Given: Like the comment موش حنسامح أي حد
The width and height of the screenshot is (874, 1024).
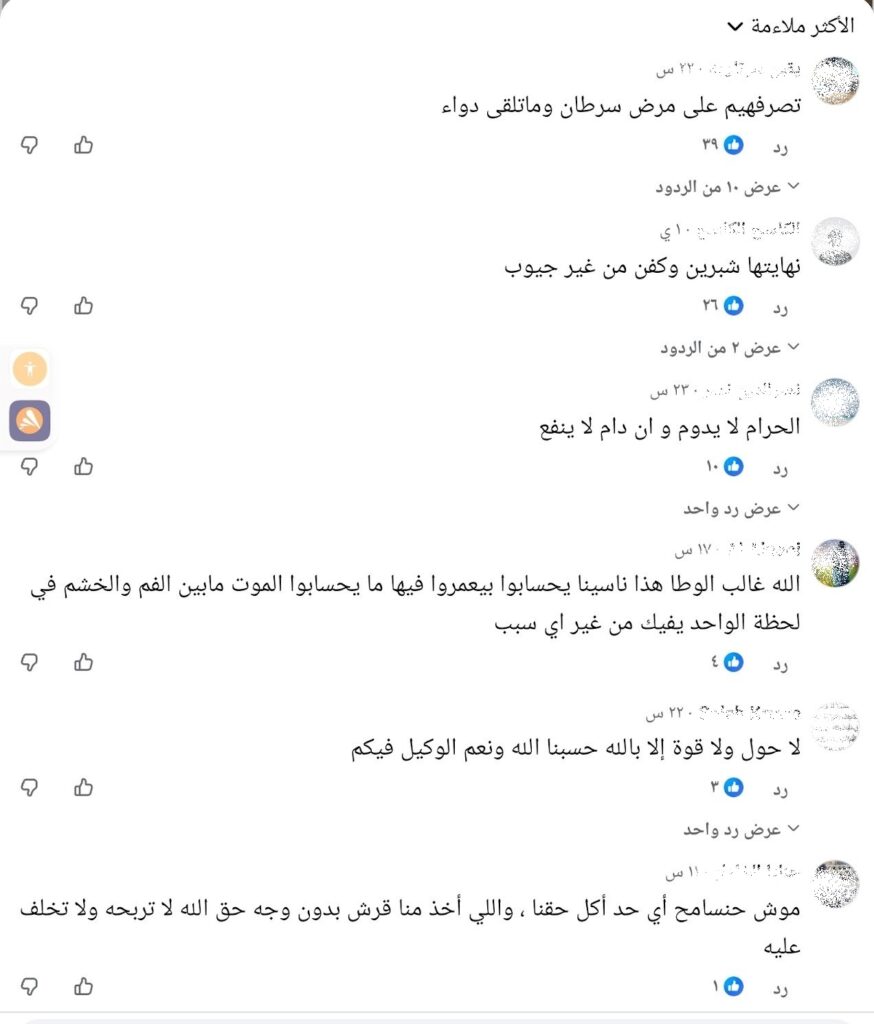Looking at the screenshot, I should [x=84, y=986].
